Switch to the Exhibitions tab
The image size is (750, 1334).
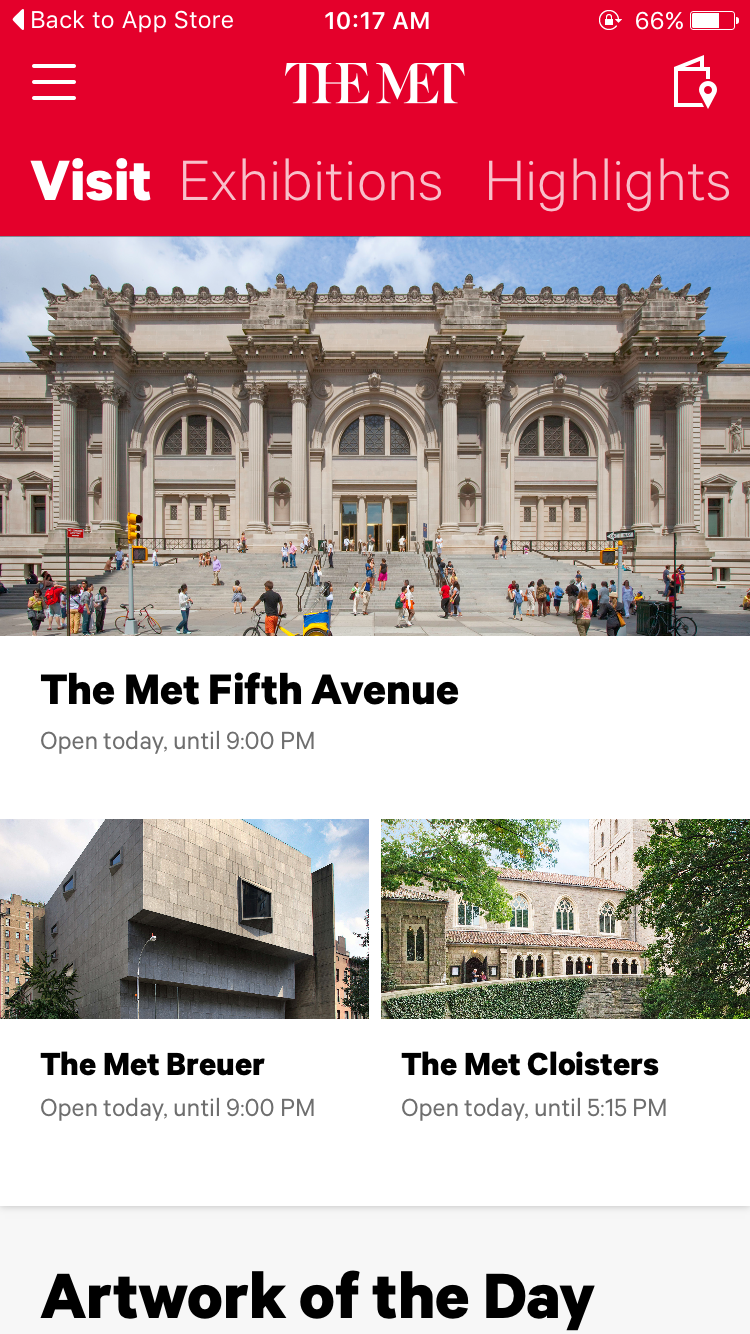tap(311, 182)
